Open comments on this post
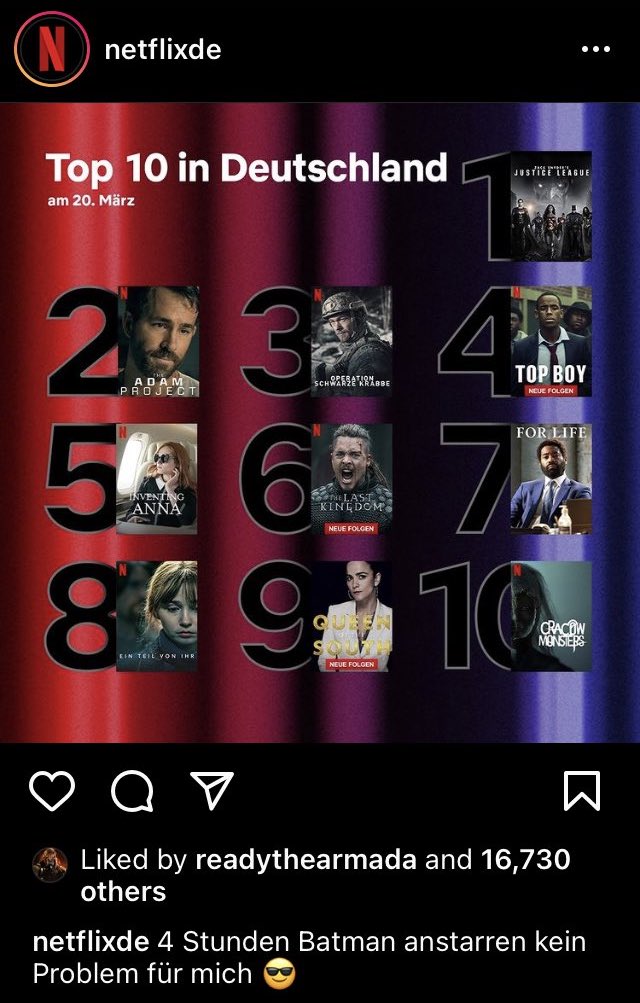The width and height of the screenshot is (640, 1003). pos(132,792)
